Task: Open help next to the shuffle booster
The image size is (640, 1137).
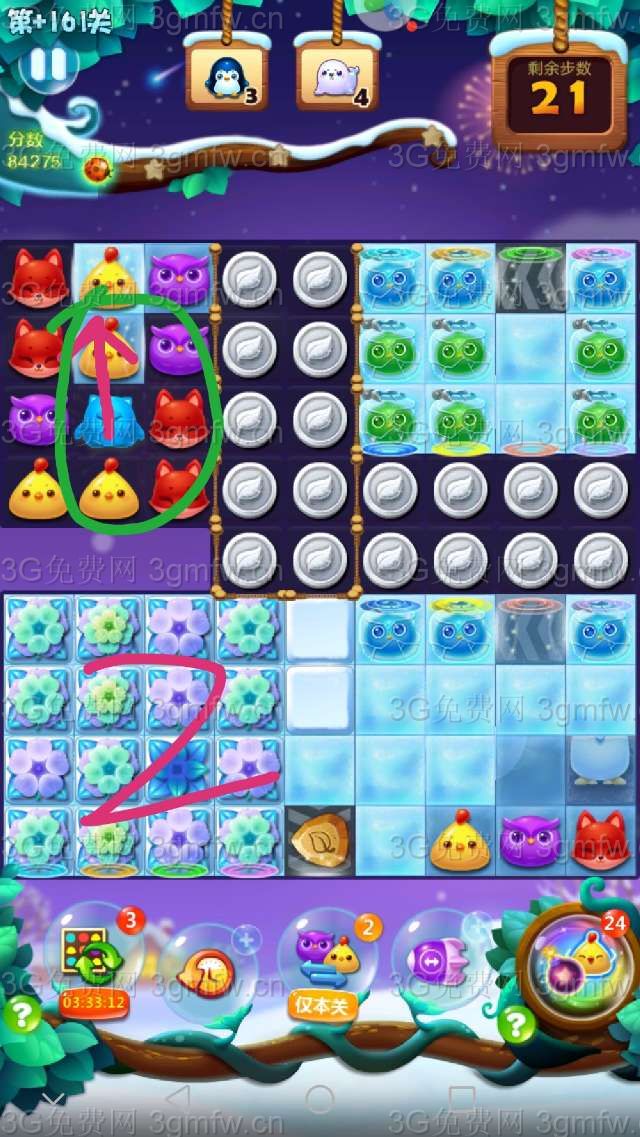Action: click(x=19, y=1016)
